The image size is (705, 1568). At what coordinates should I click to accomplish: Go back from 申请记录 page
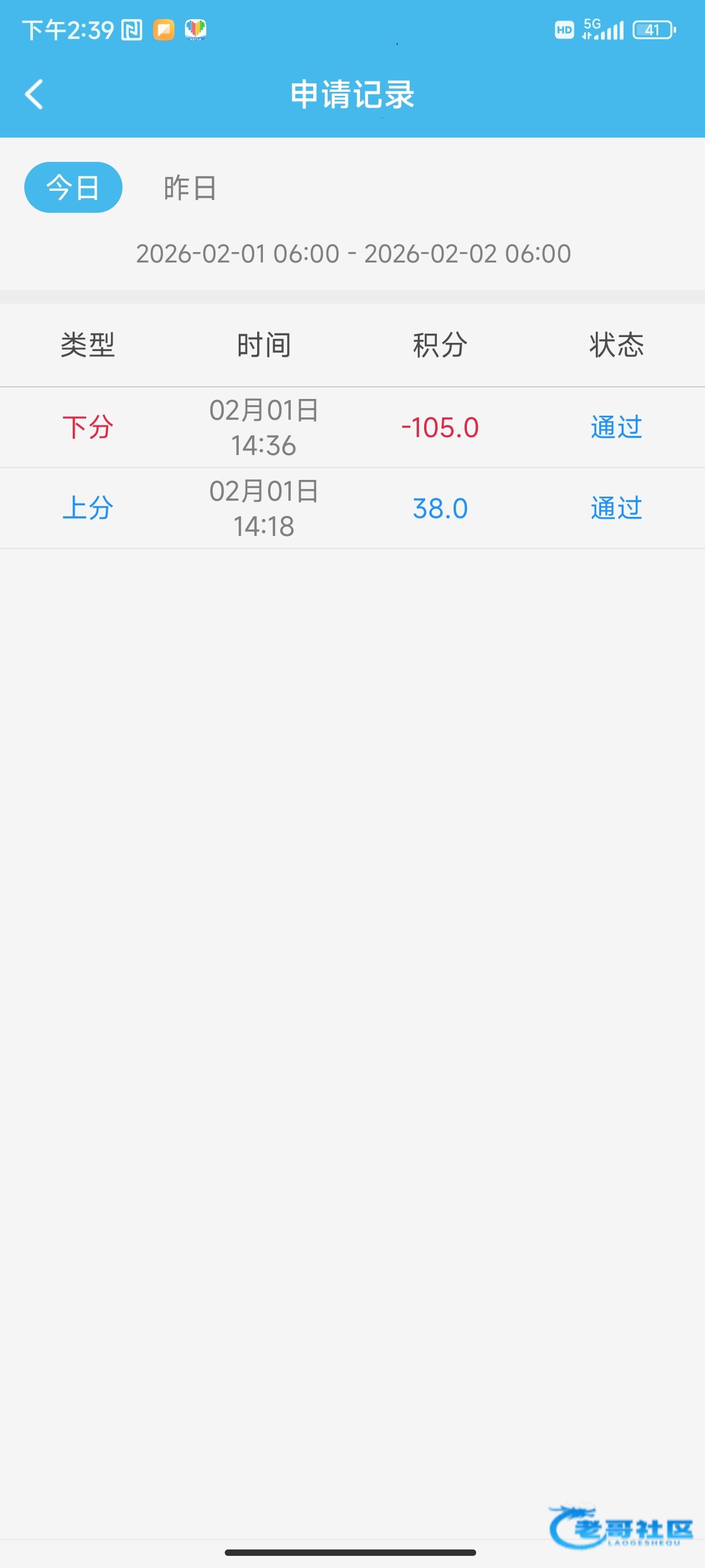[x=34, y=94]
